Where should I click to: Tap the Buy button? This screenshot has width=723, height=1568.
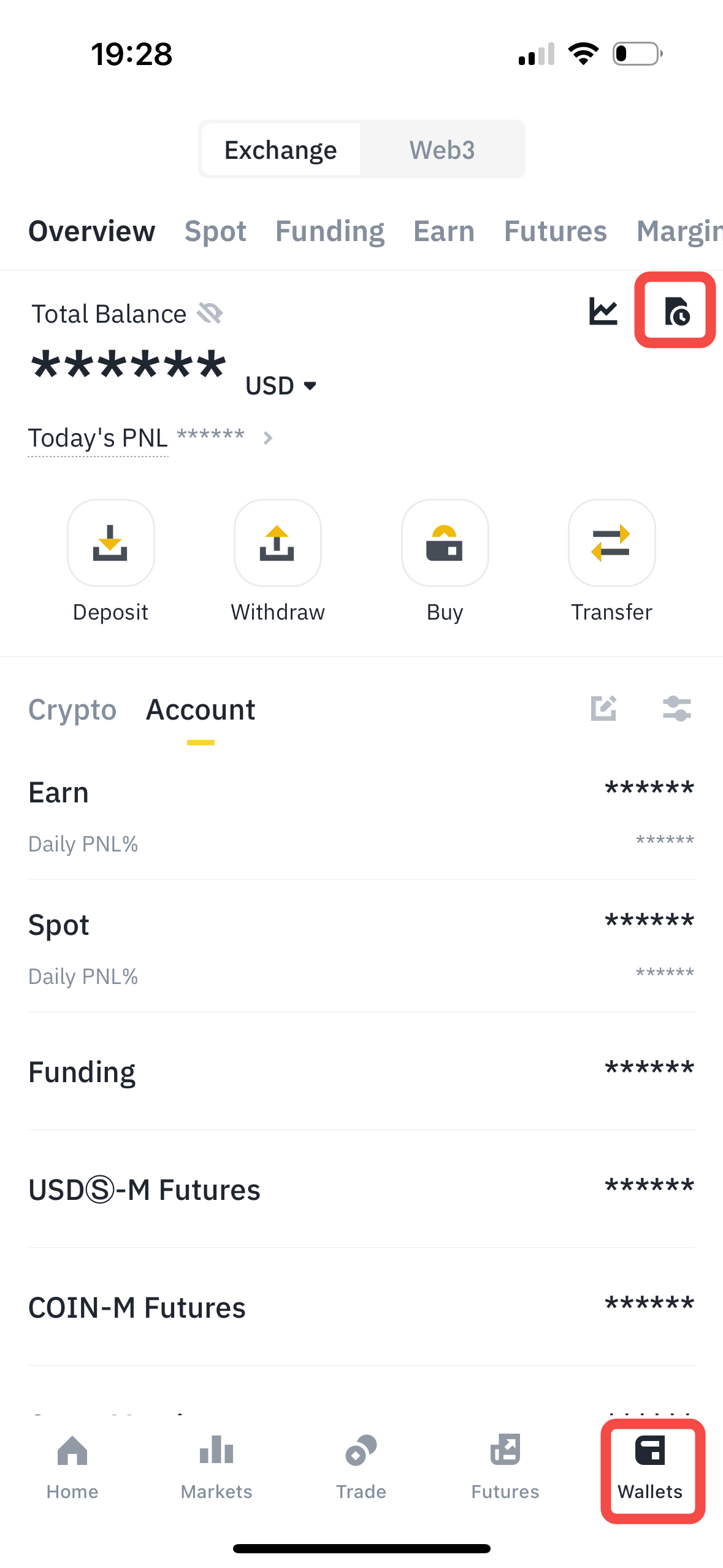(x=445, y=544)
